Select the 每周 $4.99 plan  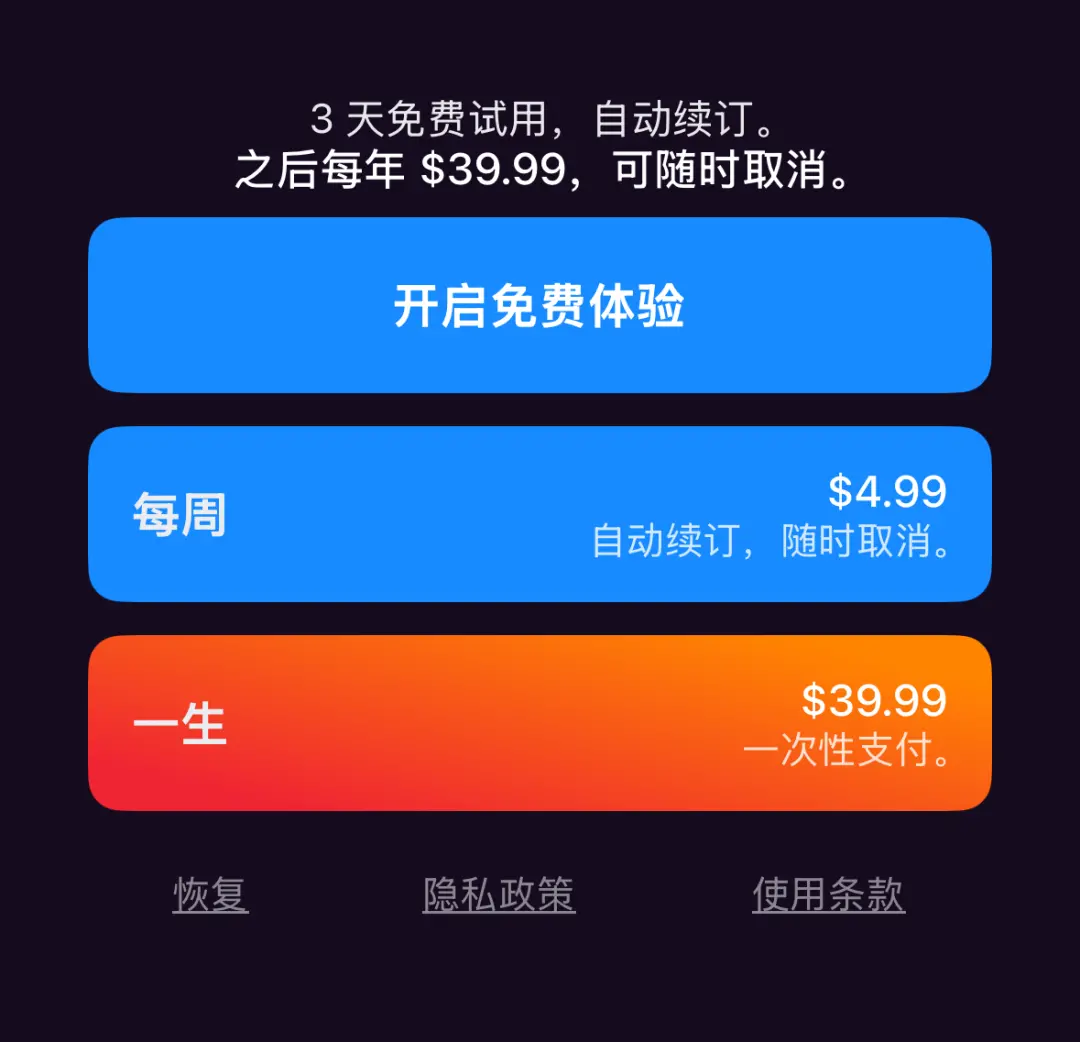(539, 514)
